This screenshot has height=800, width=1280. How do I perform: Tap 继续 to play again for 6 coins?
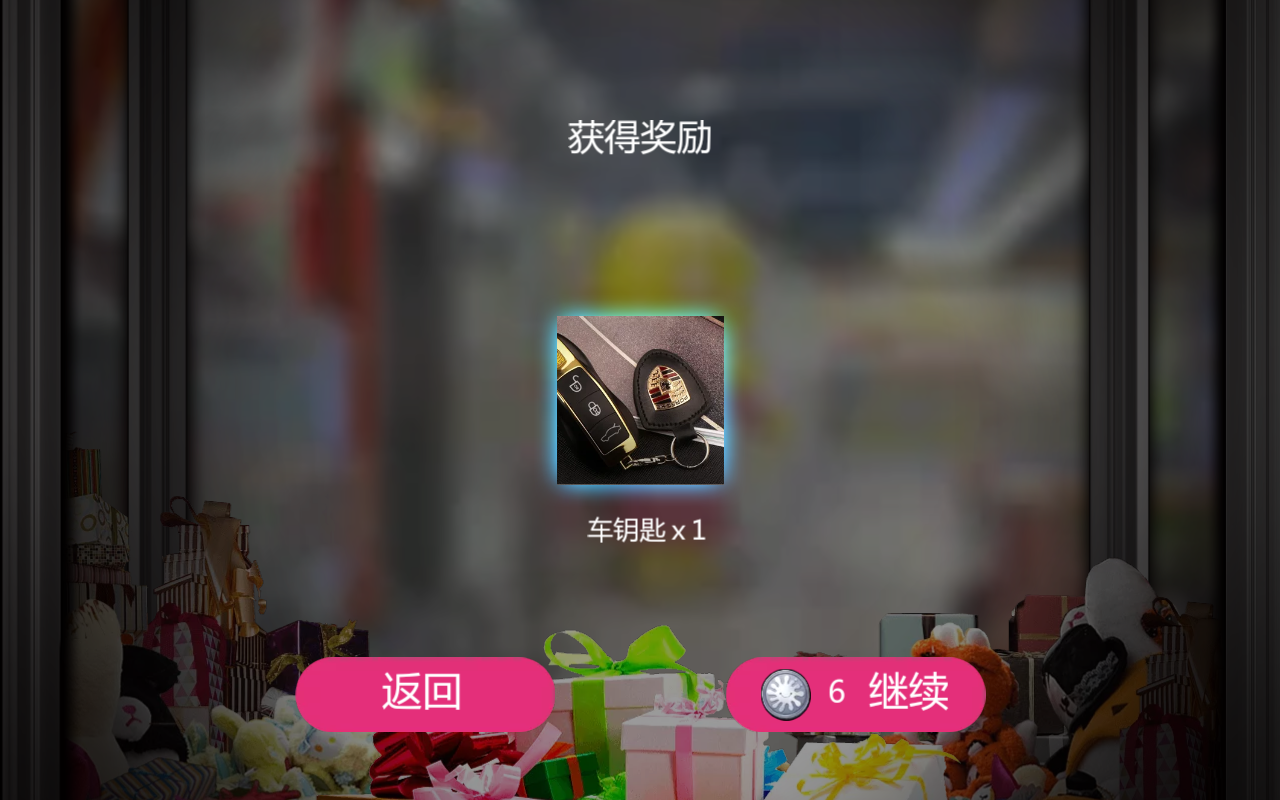point(856,693)
